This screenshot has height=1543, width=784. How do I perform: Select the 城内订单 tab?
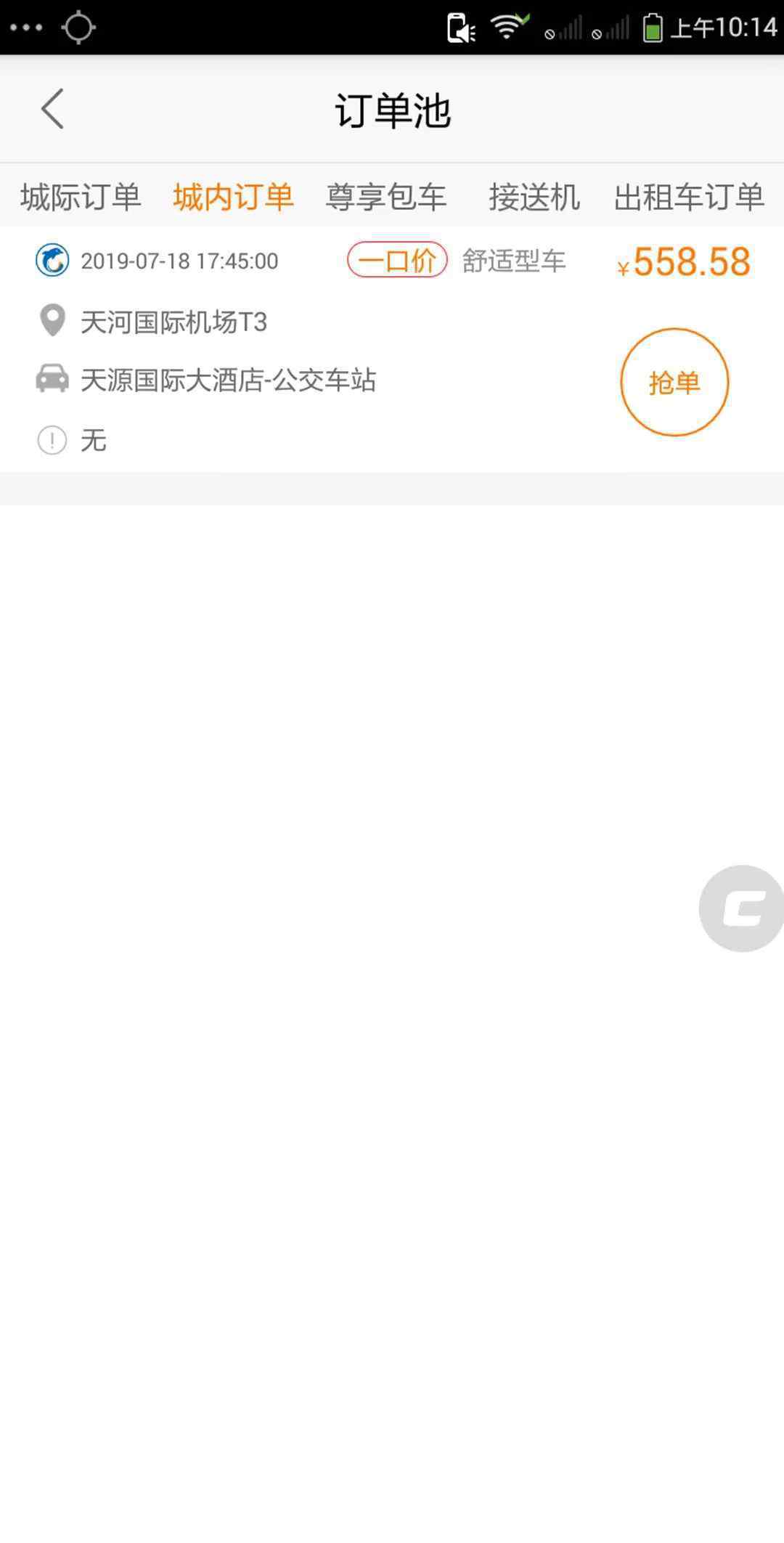click(233, 197)
